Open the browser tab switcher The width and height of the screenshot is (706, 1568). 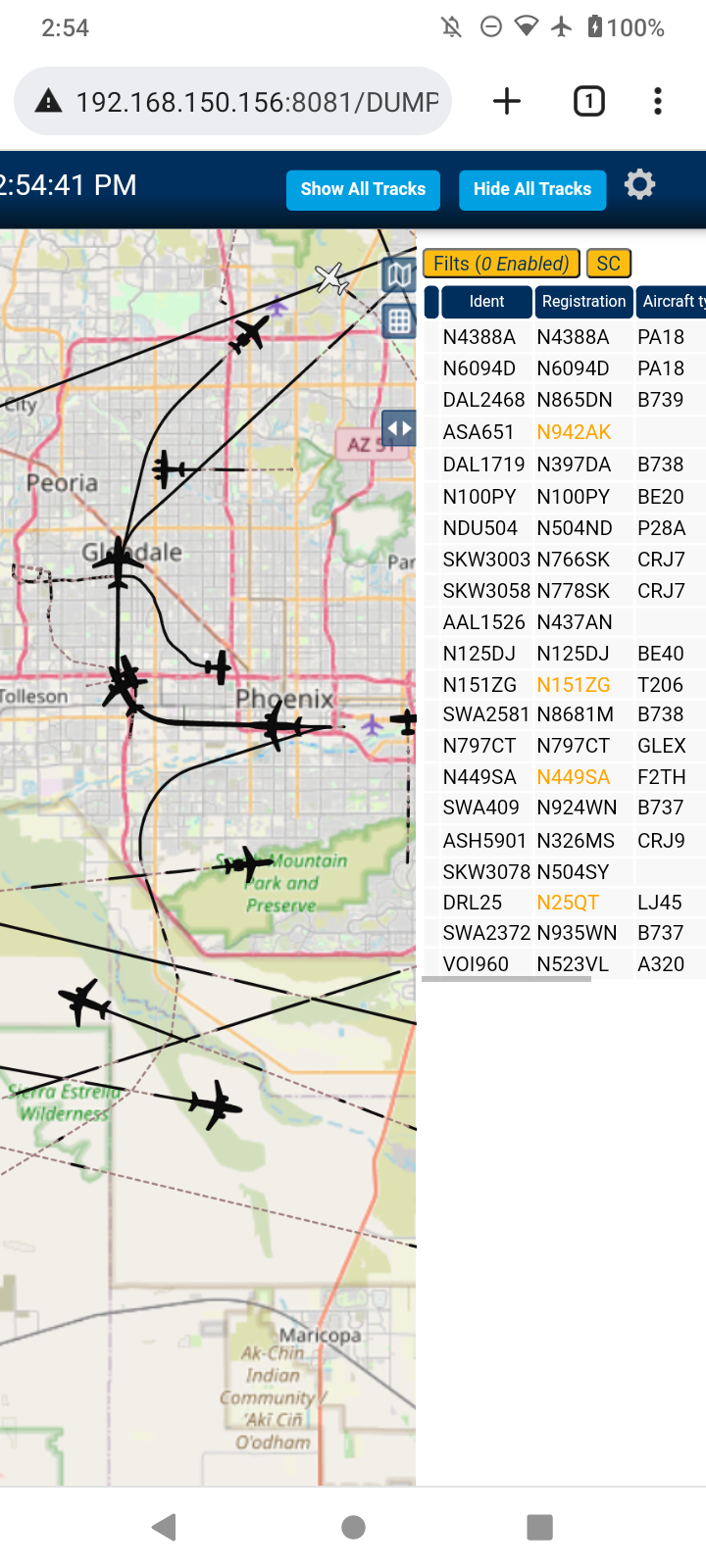point(589,101)
